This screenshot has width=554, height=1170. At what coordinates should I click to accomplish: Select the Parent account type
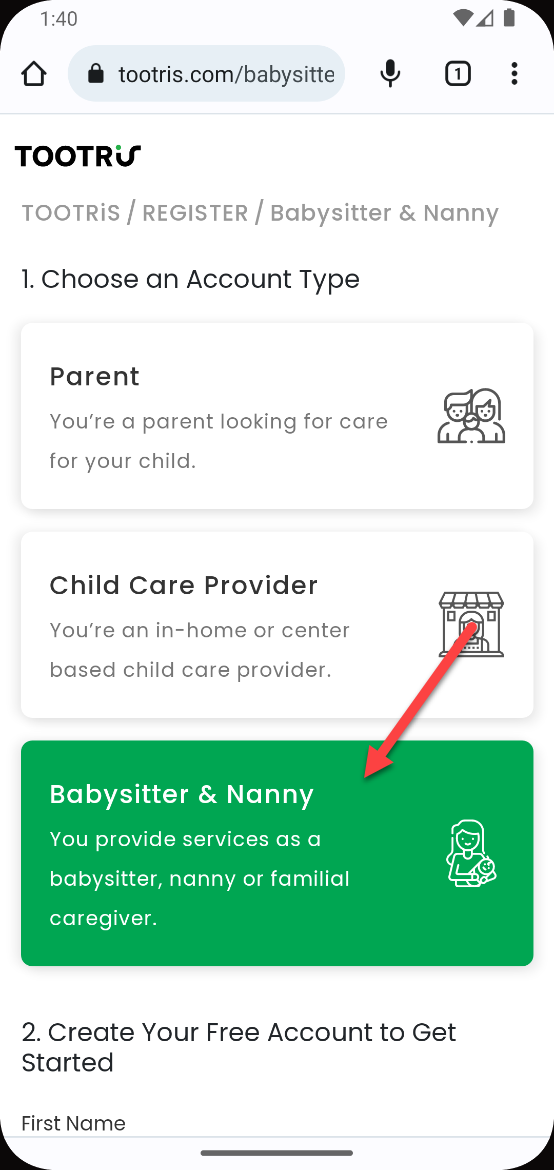pos(277,416)
